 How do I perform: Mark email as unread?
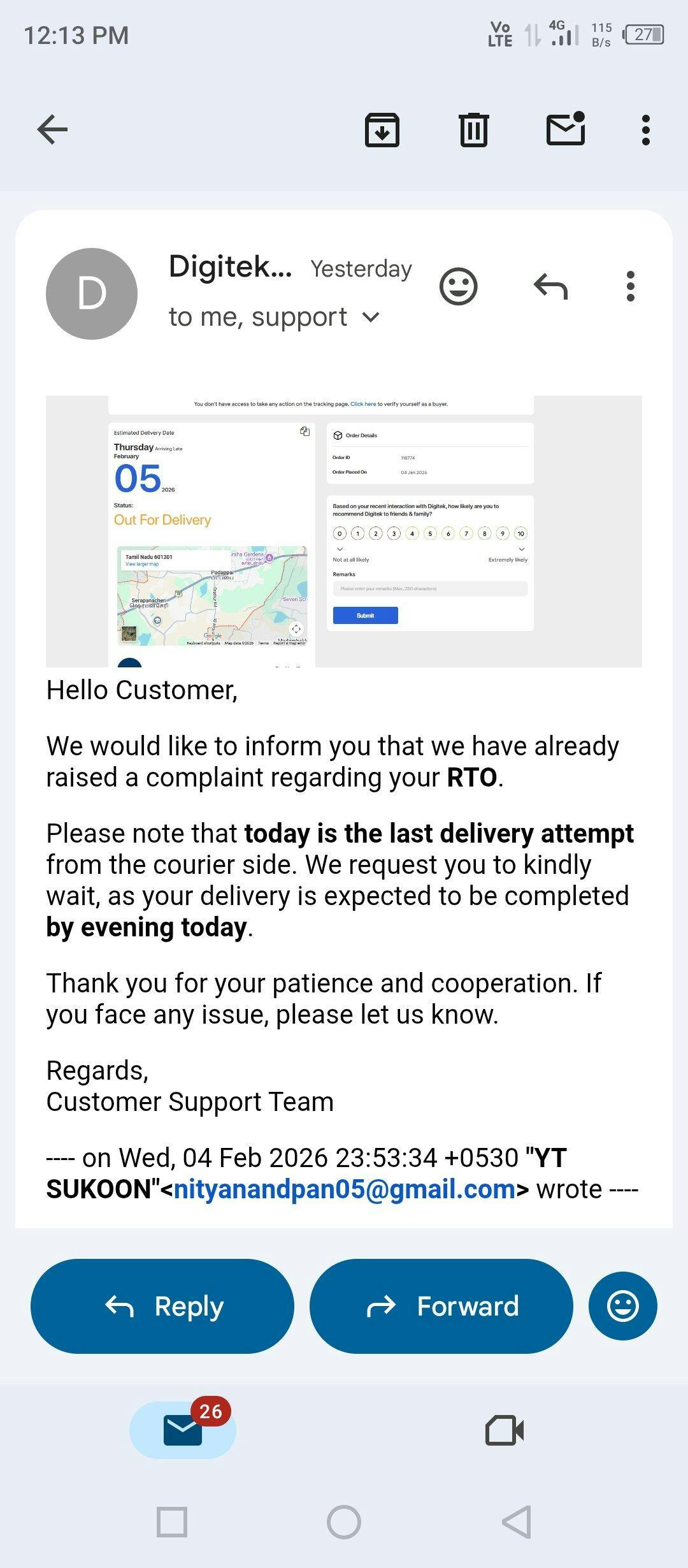point(566,129)
